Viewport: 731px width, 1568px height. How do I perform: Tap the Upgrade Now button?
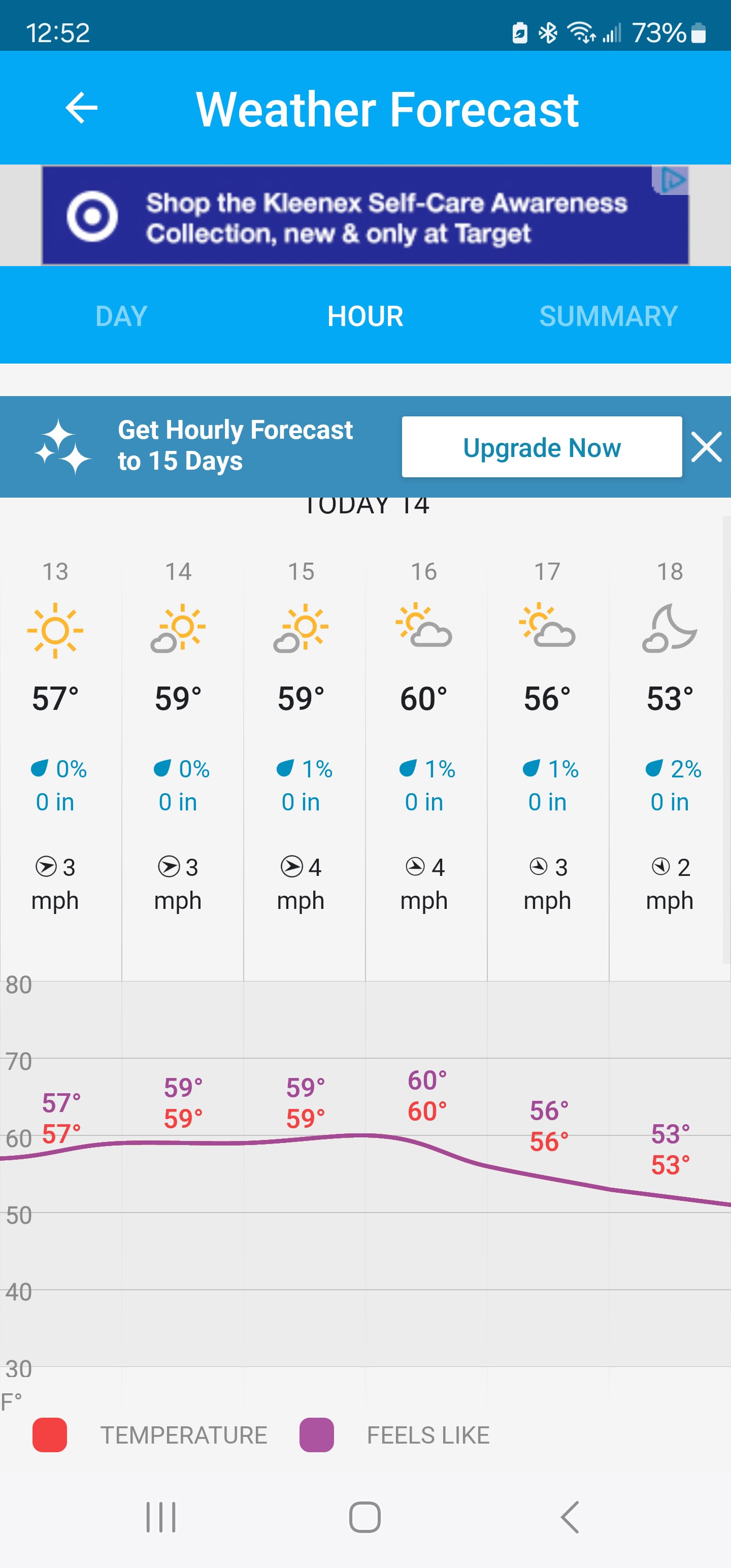tap(541, 447)
